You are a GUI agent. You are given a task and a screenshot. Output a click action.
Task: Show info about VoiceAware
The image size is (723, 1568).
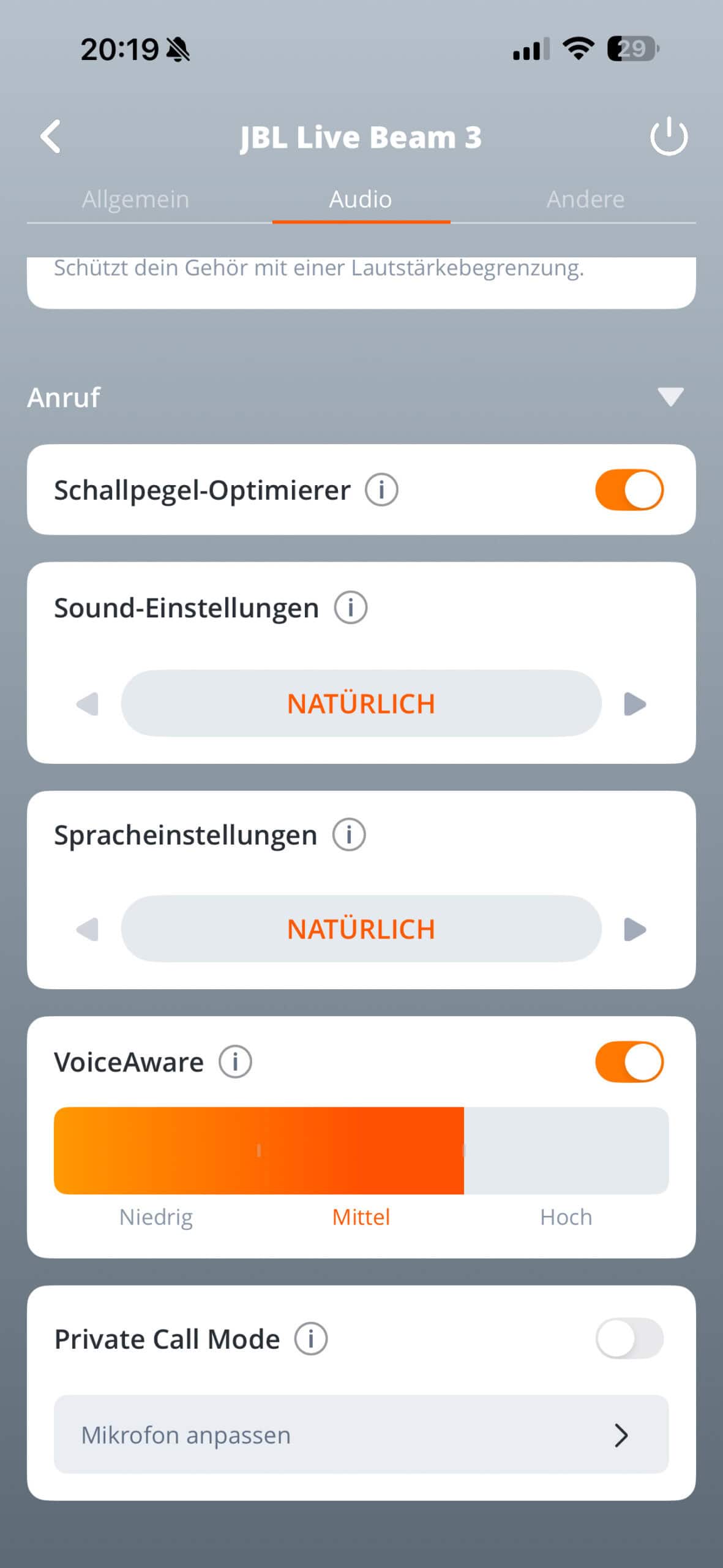235,1061
